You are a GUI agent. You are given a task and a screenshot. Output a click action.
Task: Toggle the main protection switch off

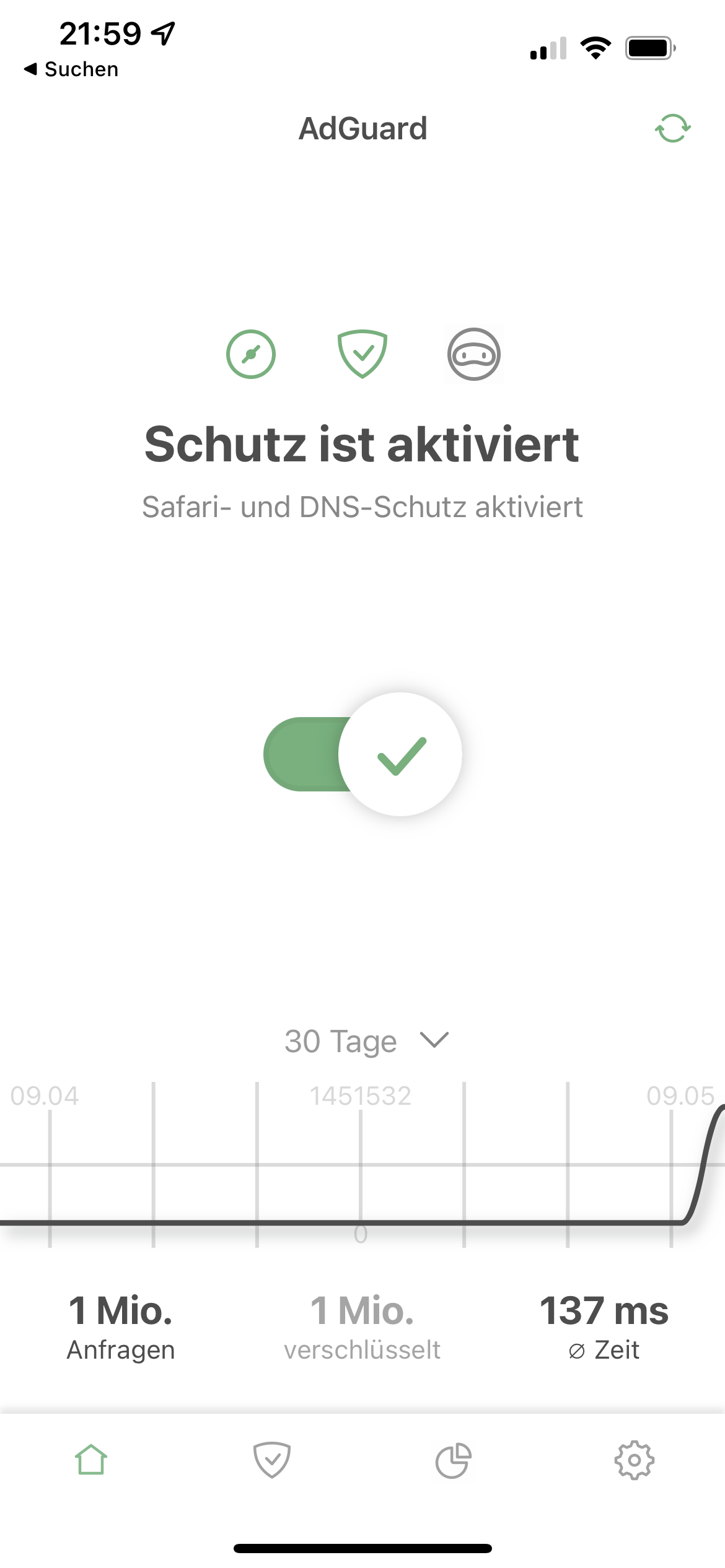click(362, 754)
